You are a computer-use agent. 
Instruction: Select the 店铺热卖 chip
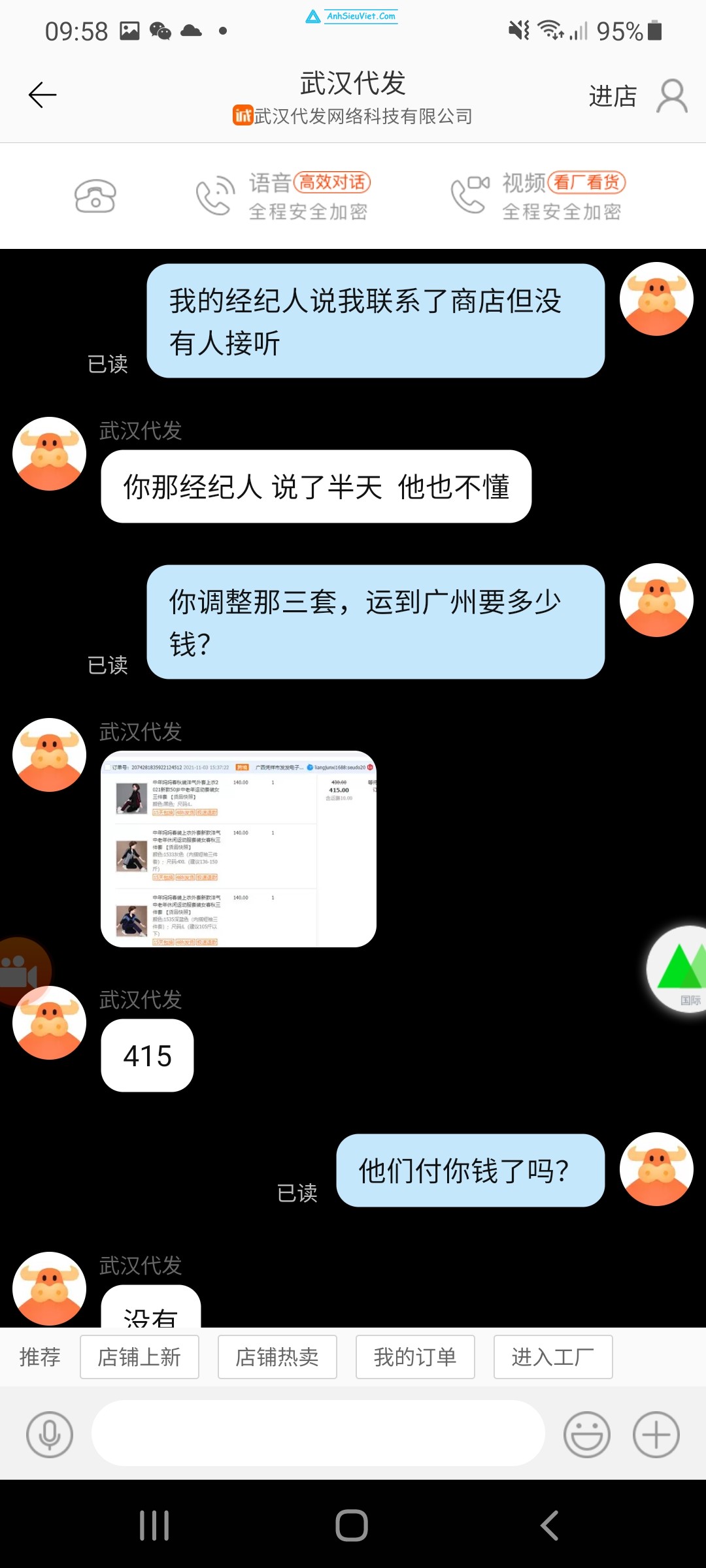(277, 1357)
